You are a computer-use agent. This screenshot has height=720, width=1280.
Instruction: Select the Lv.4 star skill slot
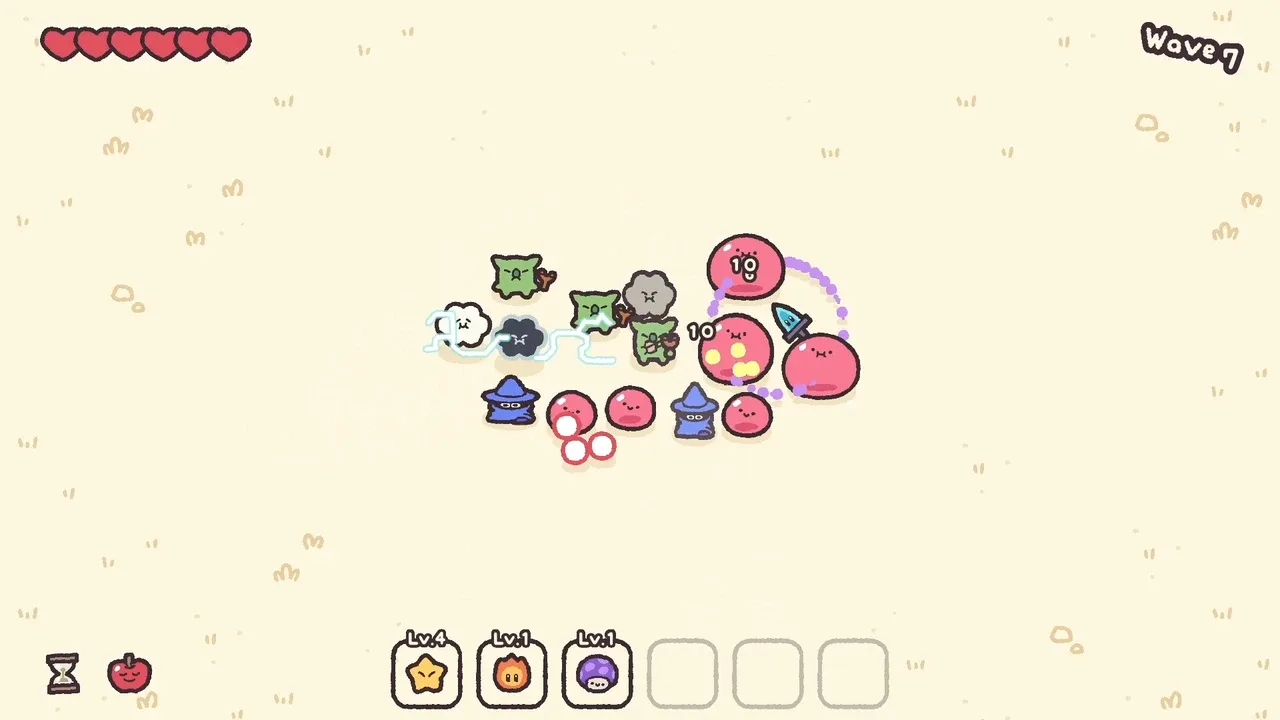[x=427, y=674]
